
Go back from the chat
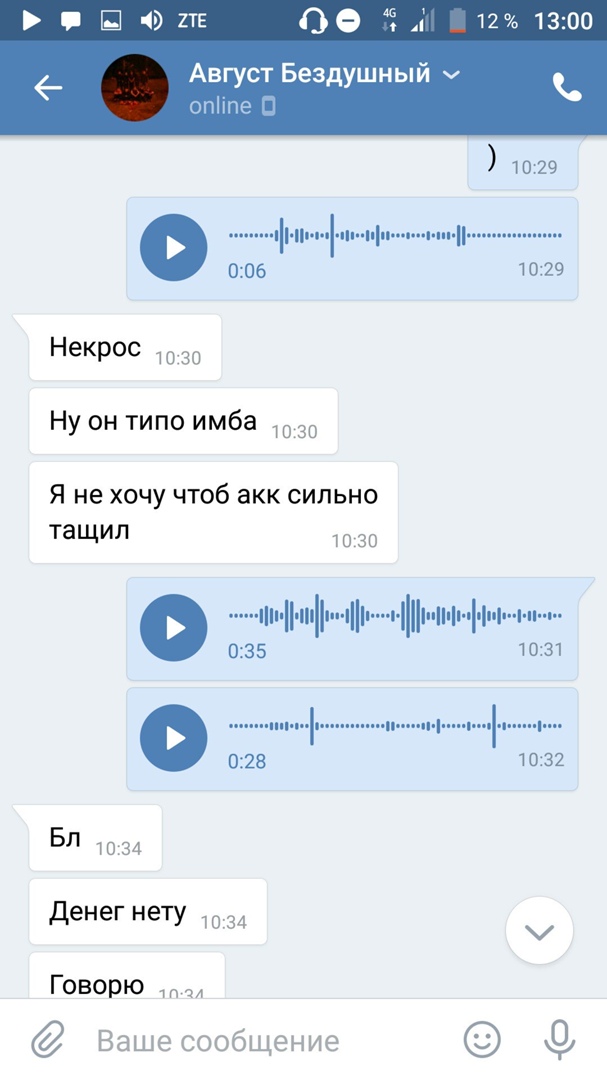click(48, 88)
